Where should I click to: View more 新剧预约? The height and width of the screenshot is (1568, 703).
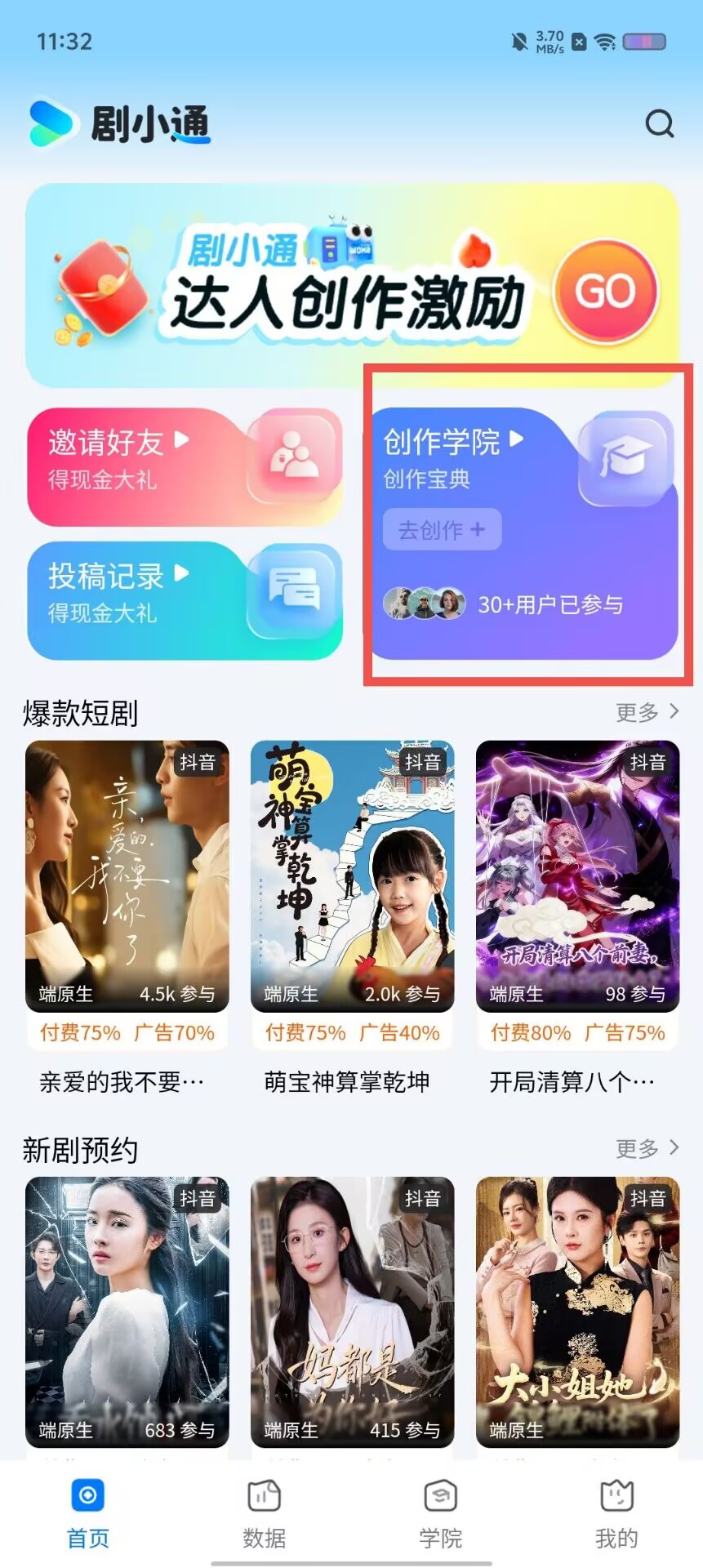[647, 1148]
